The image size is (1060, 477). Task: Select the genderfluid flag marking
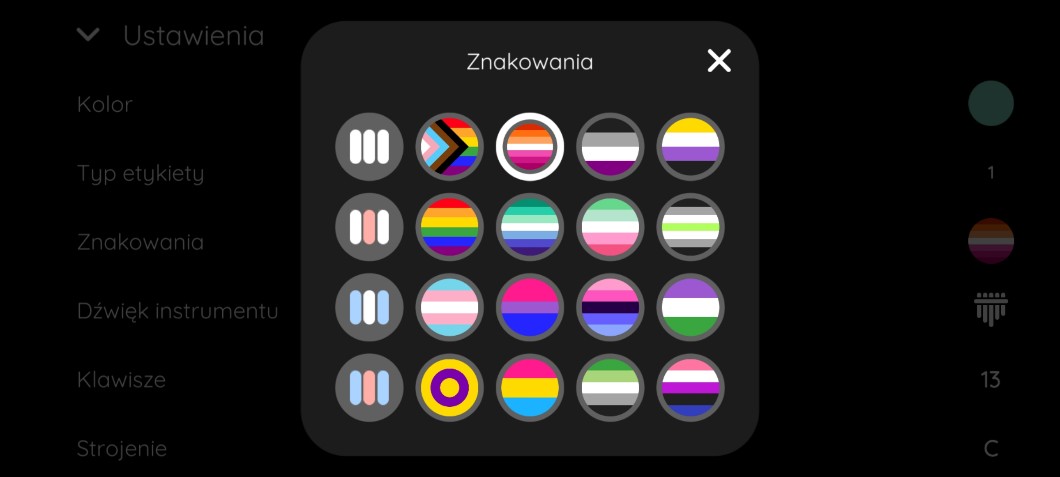tap(690, 387)
